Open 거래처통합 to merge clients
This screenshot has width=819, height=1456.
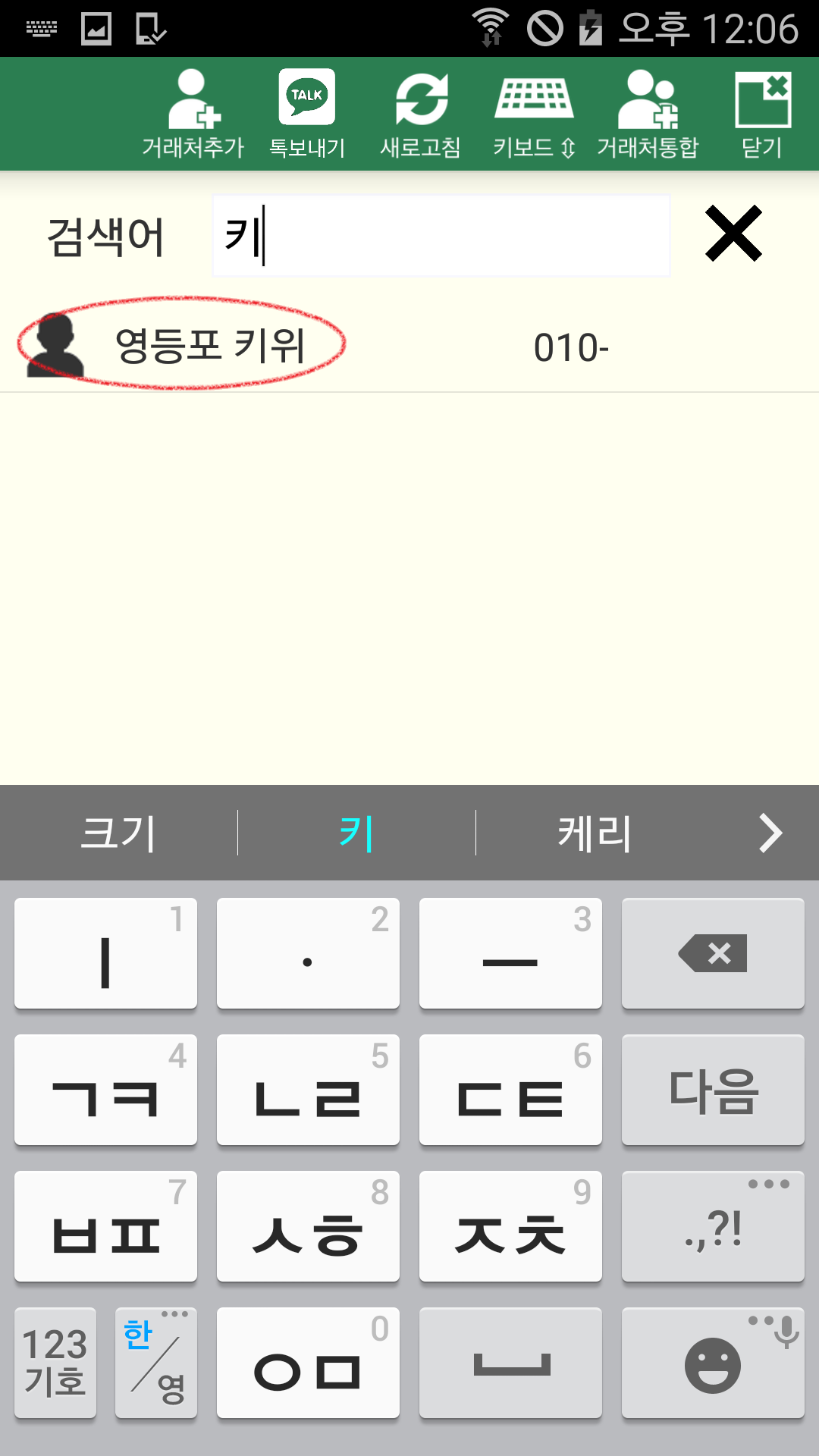(648, 114)
